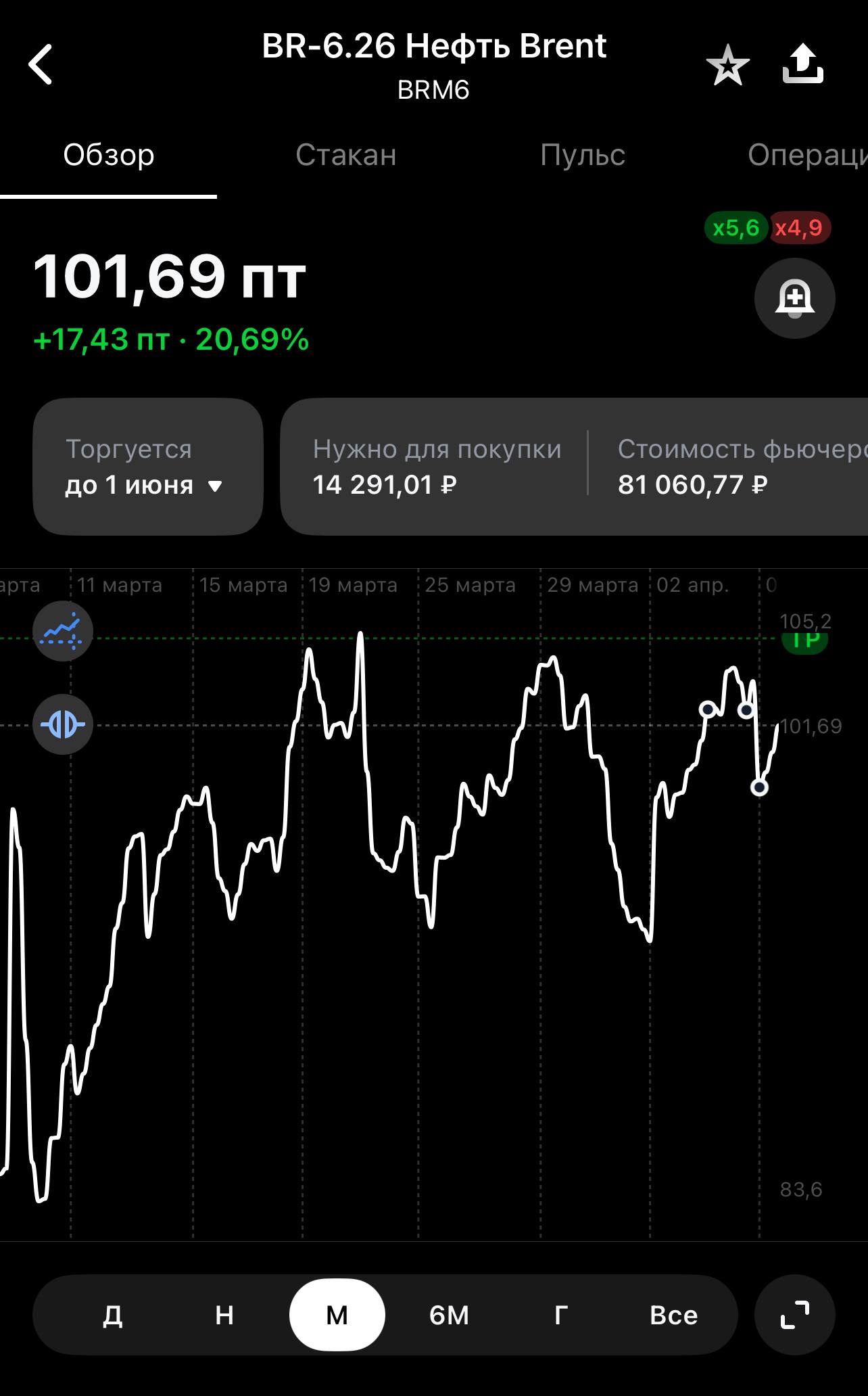Show the Все full-history chart period
This screenshot has height=1396, width=868.
click(673, 1316)
